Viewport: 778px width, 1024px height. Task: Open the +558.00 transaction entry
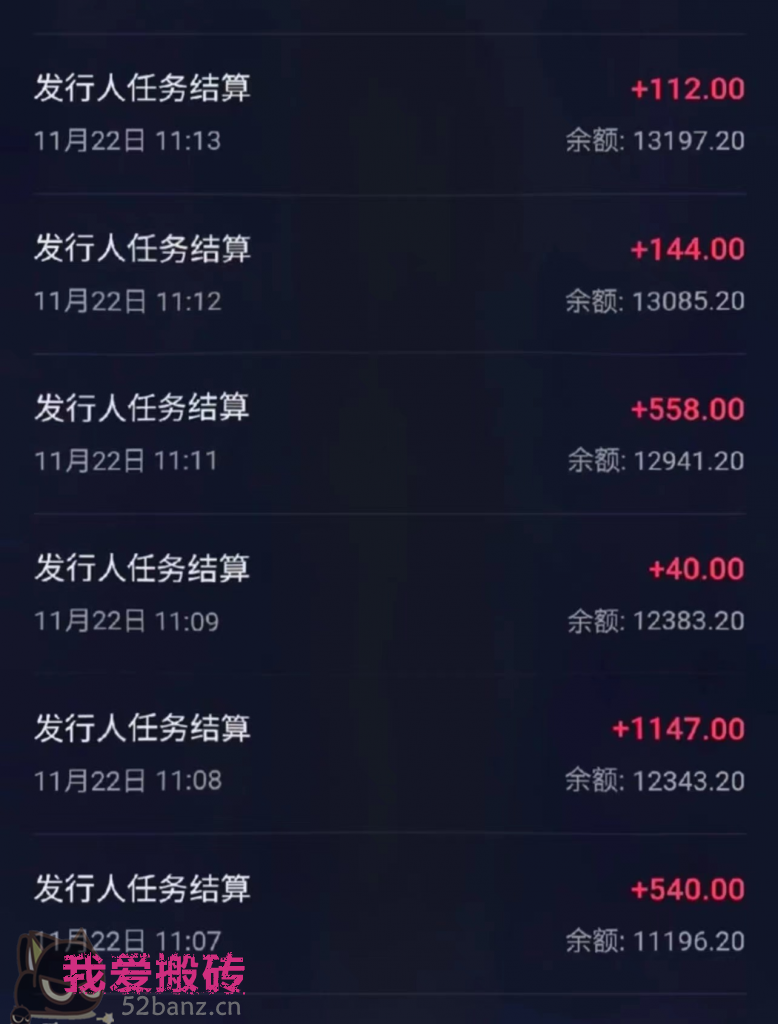tap(686, 409)
